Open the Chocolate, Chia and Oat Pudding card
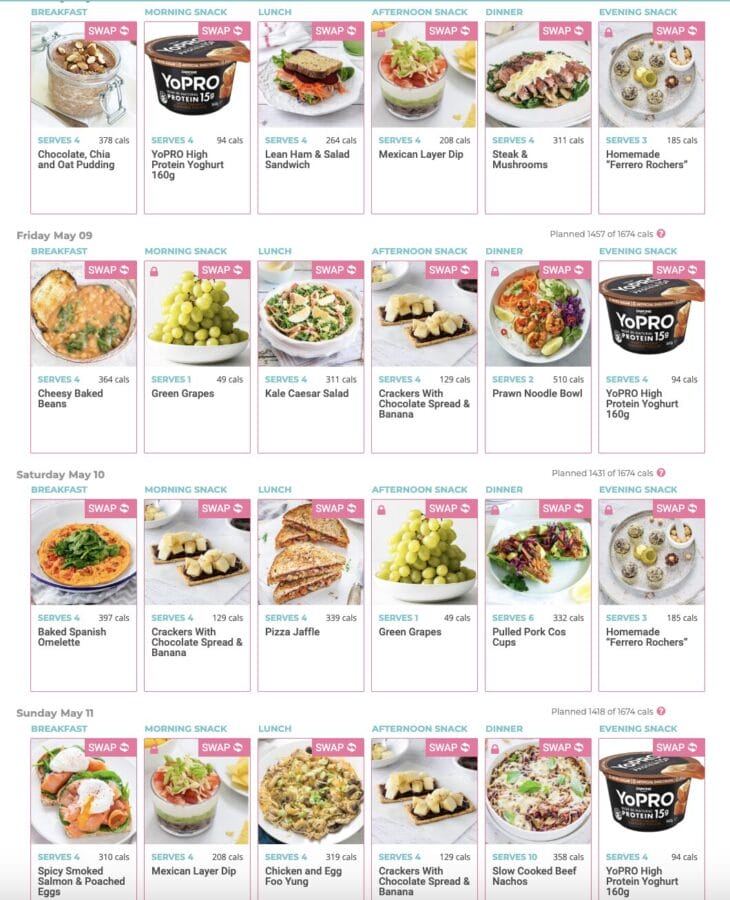Image resolution: width=730 pixels, height=900 pixels. tap(83, 100)
